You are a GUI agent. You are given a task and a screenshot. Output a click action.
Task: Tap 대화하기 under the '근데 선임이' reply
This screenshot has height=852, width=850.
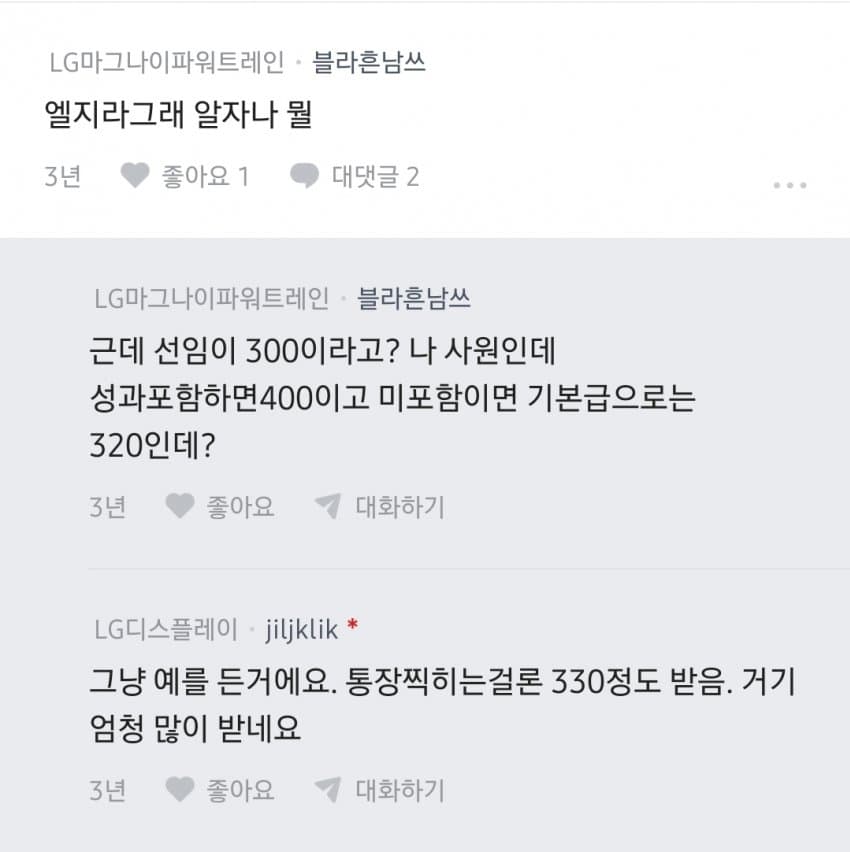tap(379, 506)
